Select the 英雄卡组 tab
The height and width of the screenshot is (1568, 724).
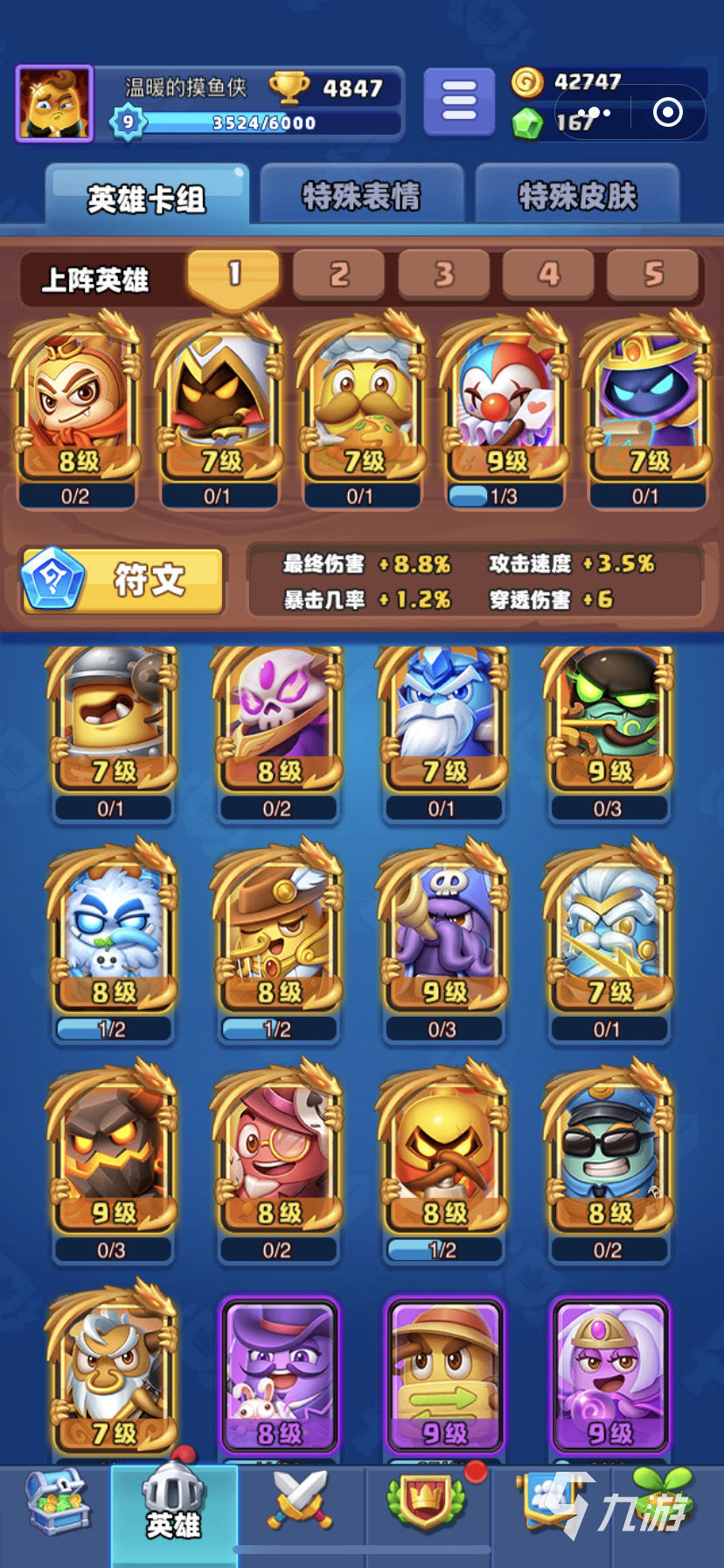(x=147, y=198)
